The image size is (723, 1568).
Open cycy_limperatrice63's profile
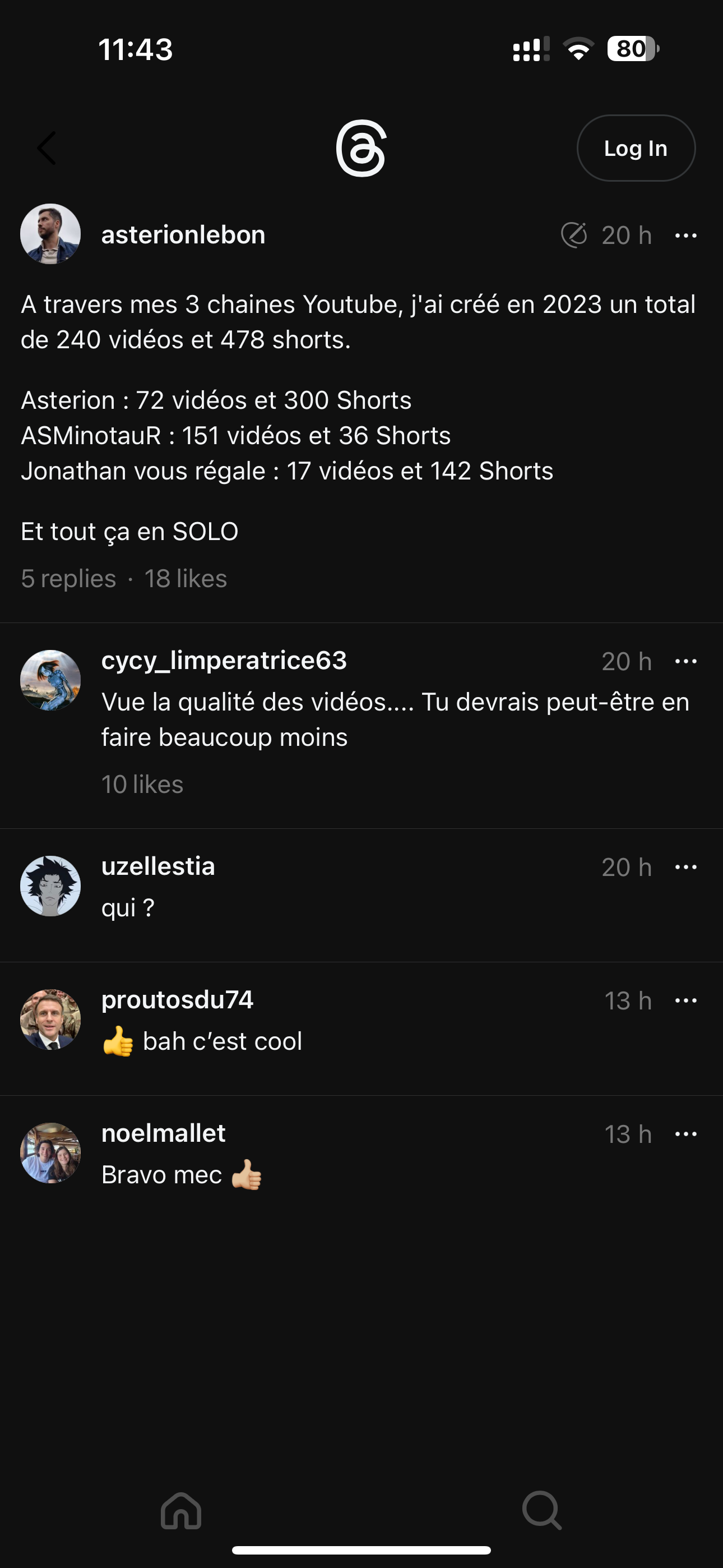click(224, 661)
